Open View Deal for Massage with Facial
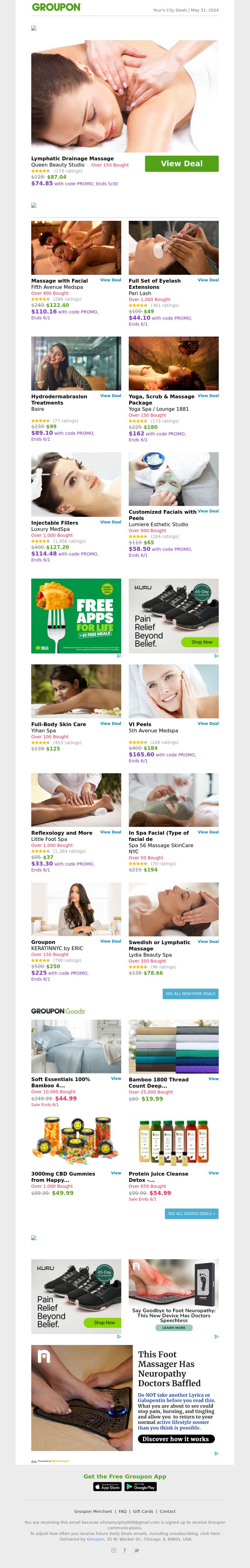The image size is (250, 1568). coord(110,280)
